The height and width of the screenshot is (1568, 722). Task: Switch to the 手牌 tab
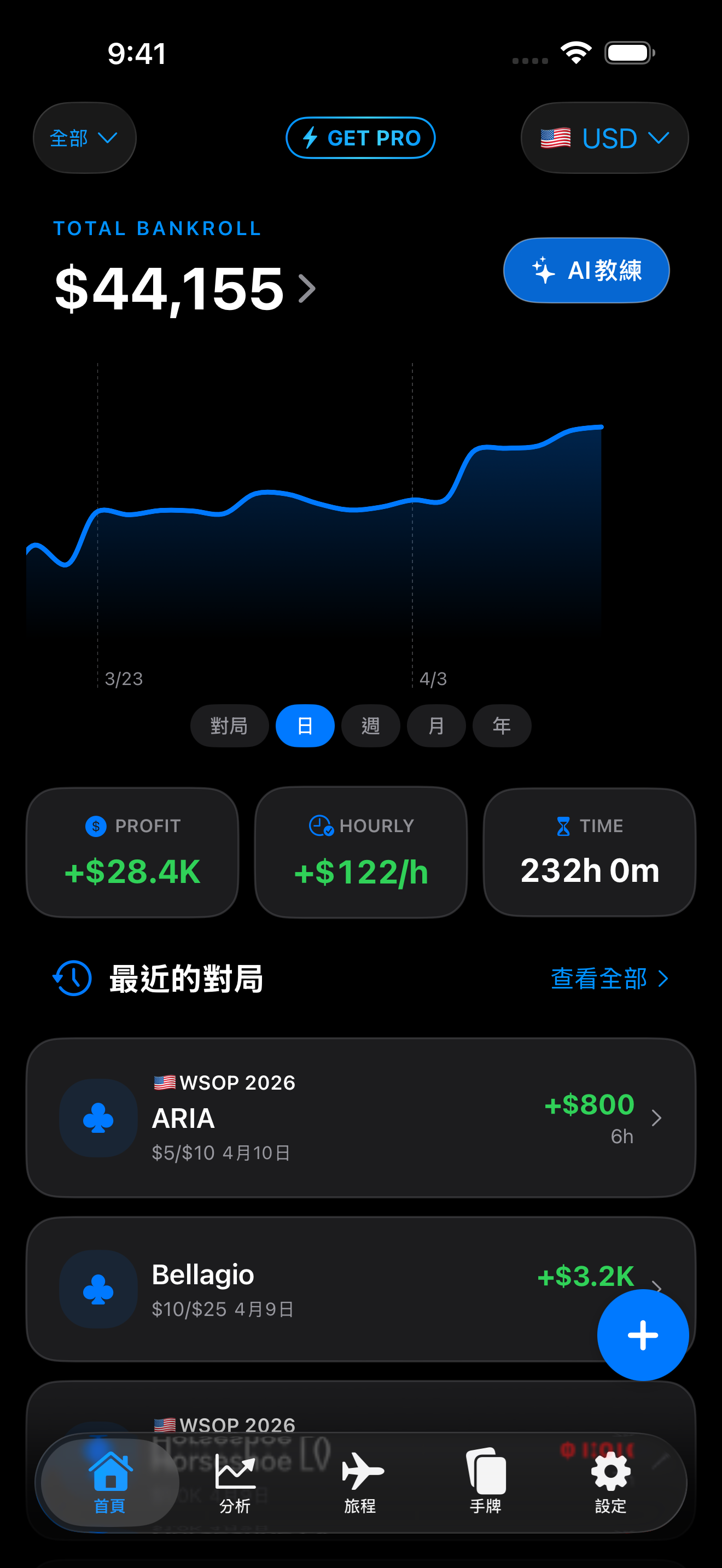point(486,1482)
